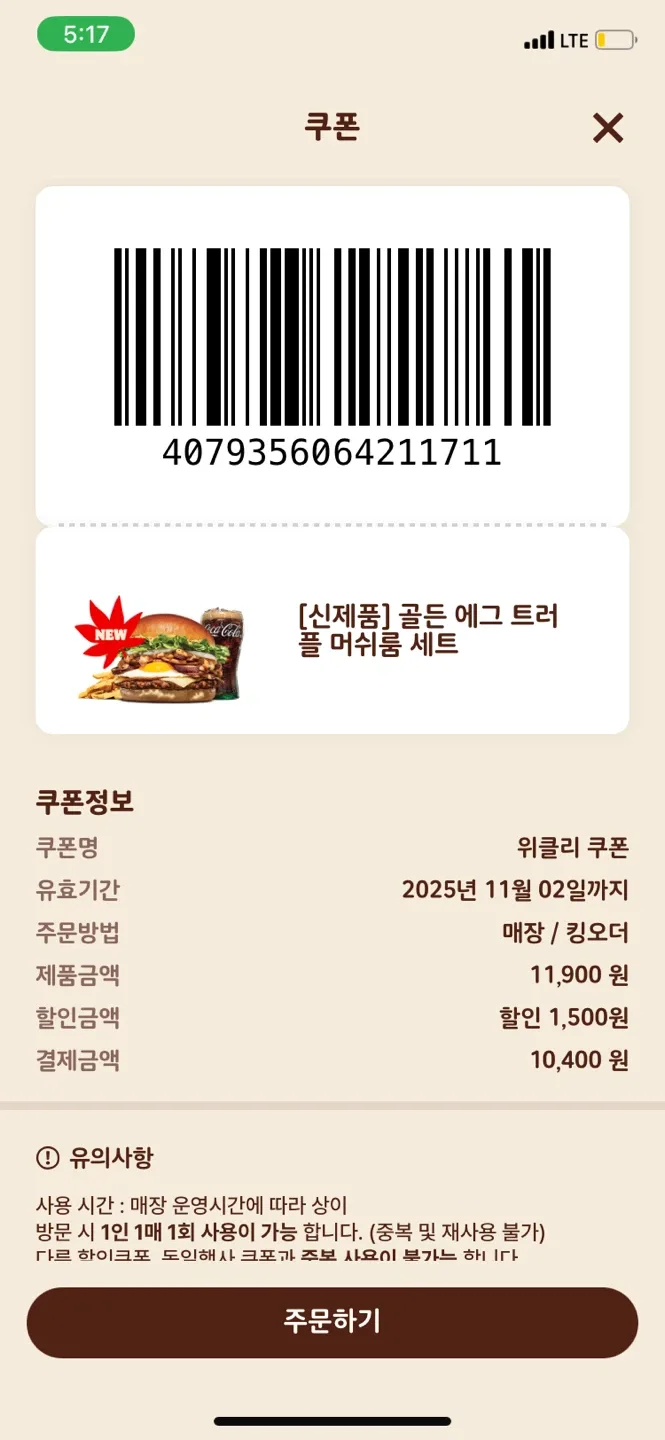The height and width of the screenshot is (1440, 665).
Task: Close the coupon screen
Action: [608, 128]
